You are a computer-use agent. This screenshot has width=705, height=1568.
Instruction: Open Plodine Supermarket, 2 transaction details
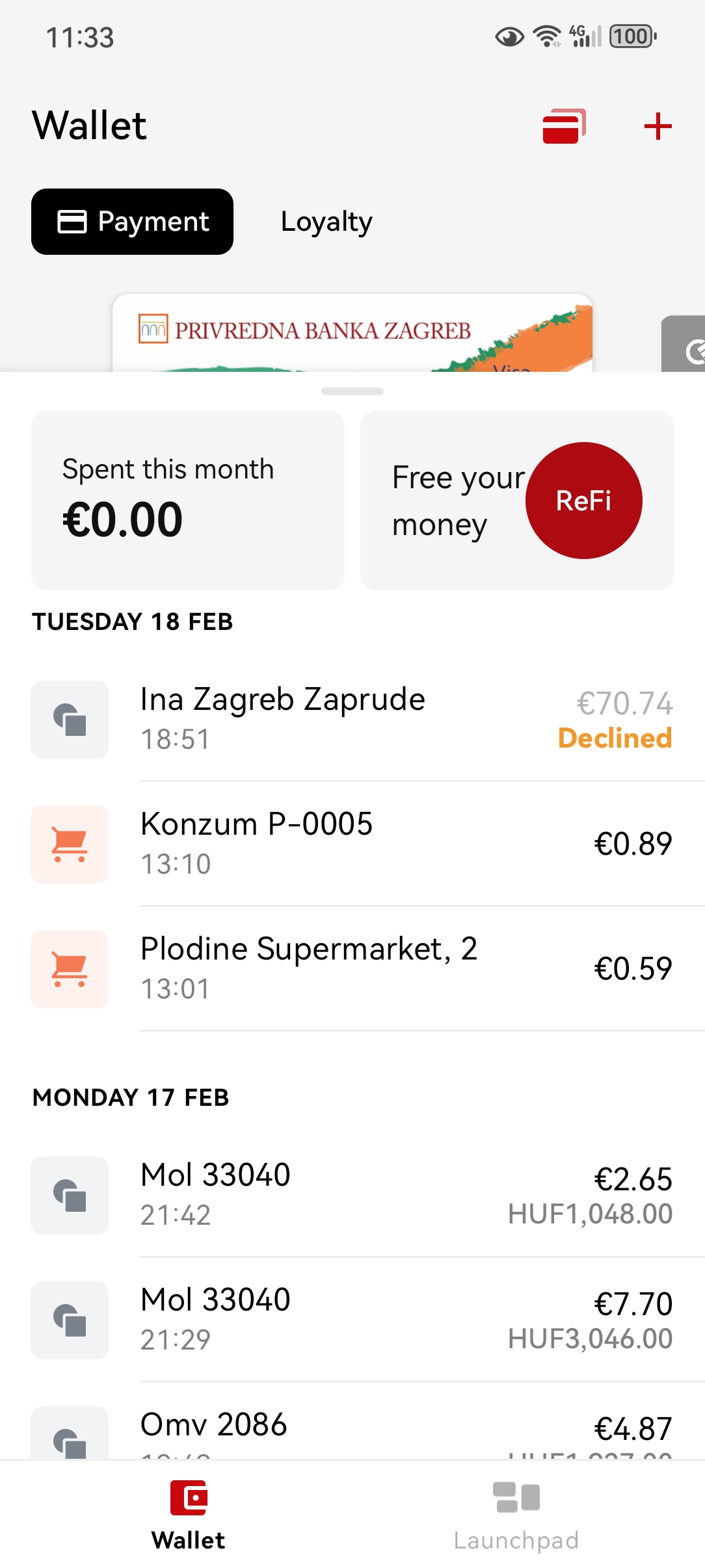[x=352, y=969]
